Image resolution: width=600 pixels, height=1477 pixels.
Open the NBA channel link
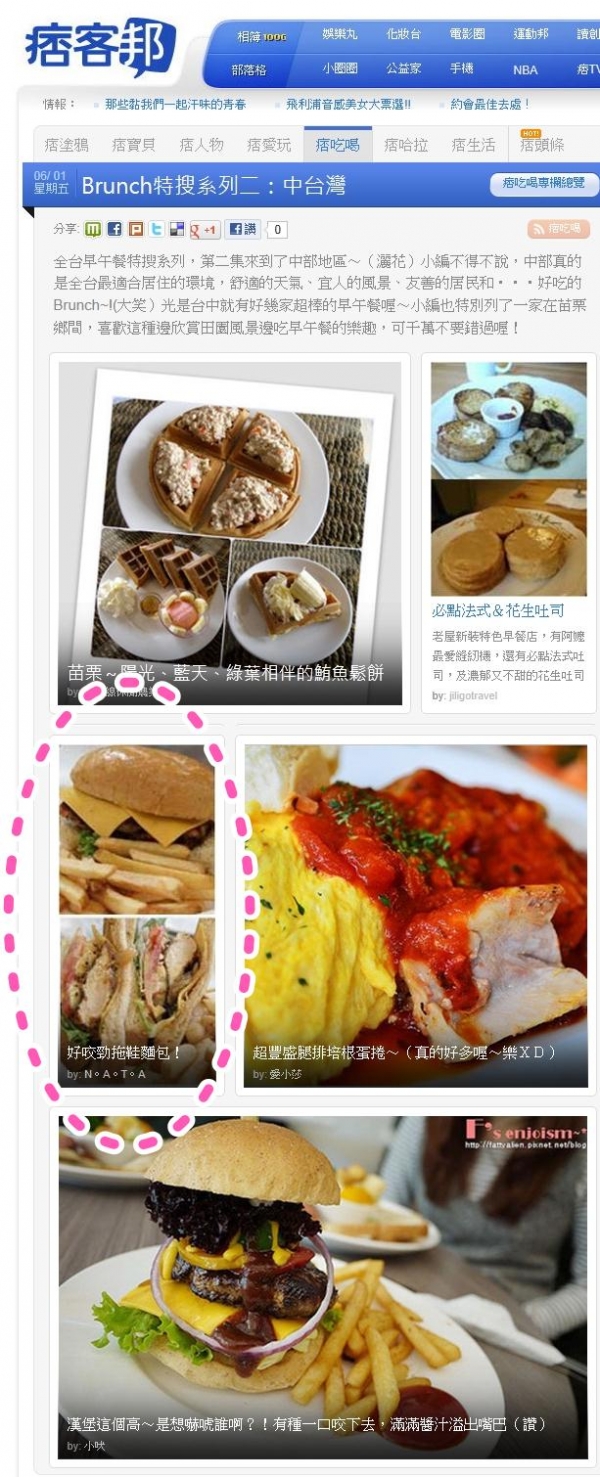(525, 70)
